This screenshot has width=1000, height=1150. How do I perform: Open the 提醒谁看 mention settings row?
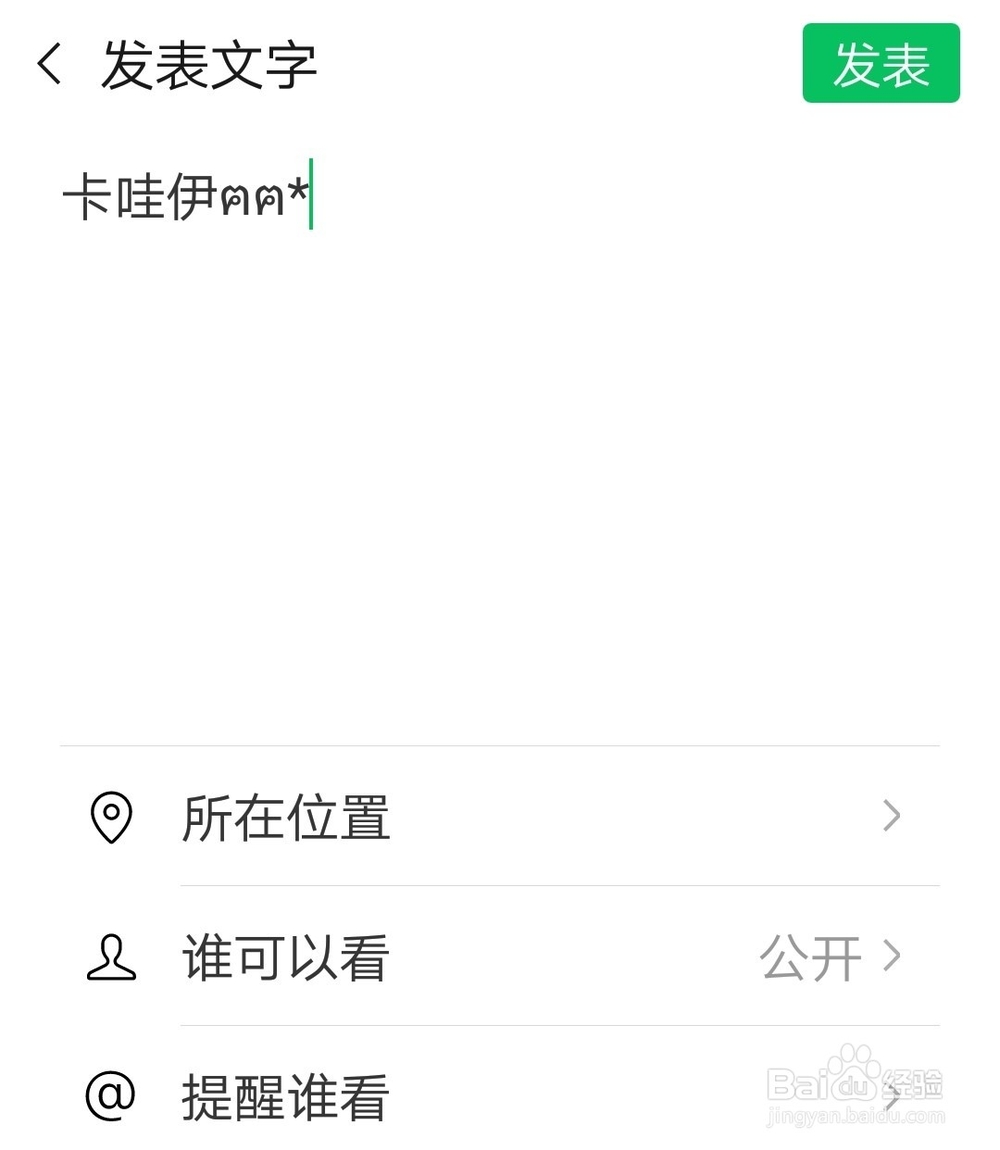[283, 1098]
